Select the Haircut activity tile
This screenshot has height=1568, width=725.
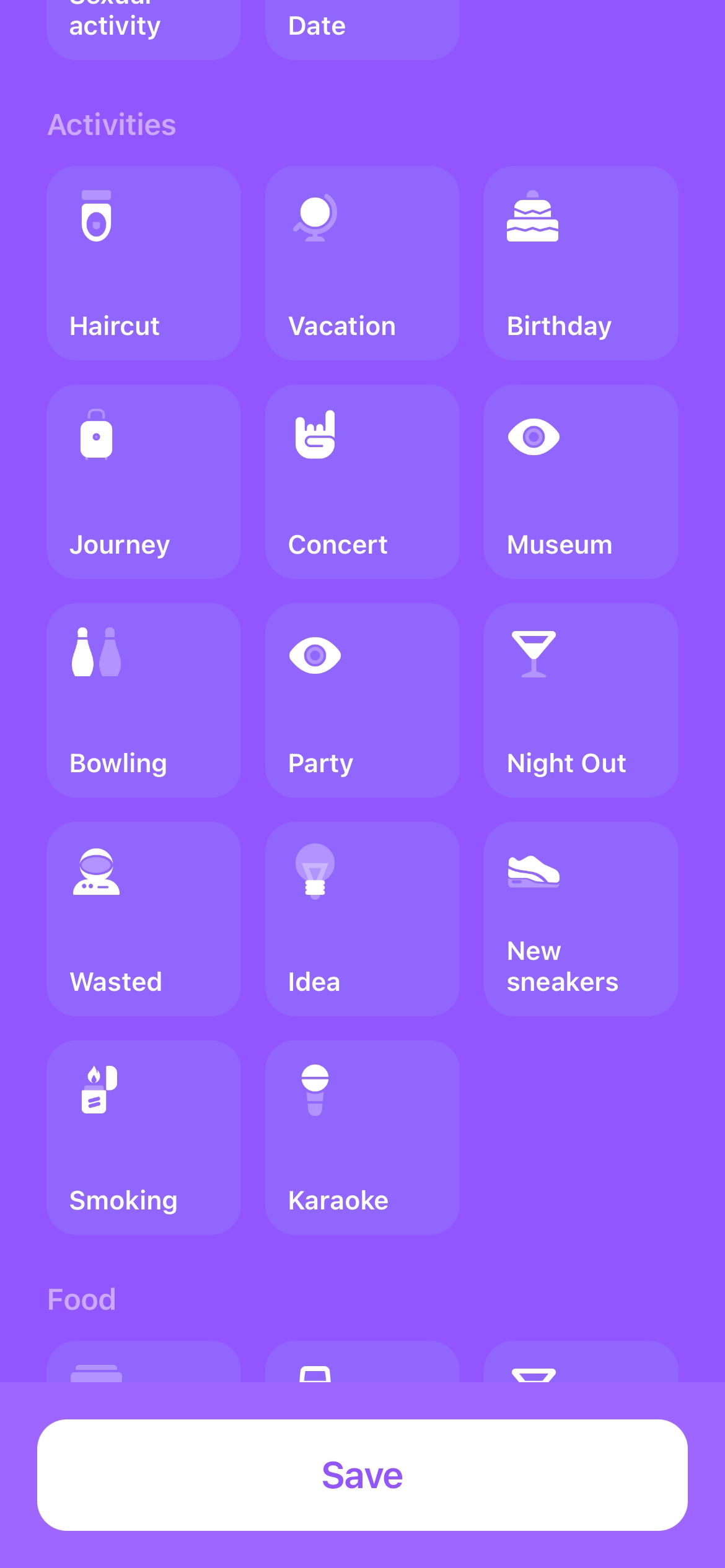tap(144, 263)
